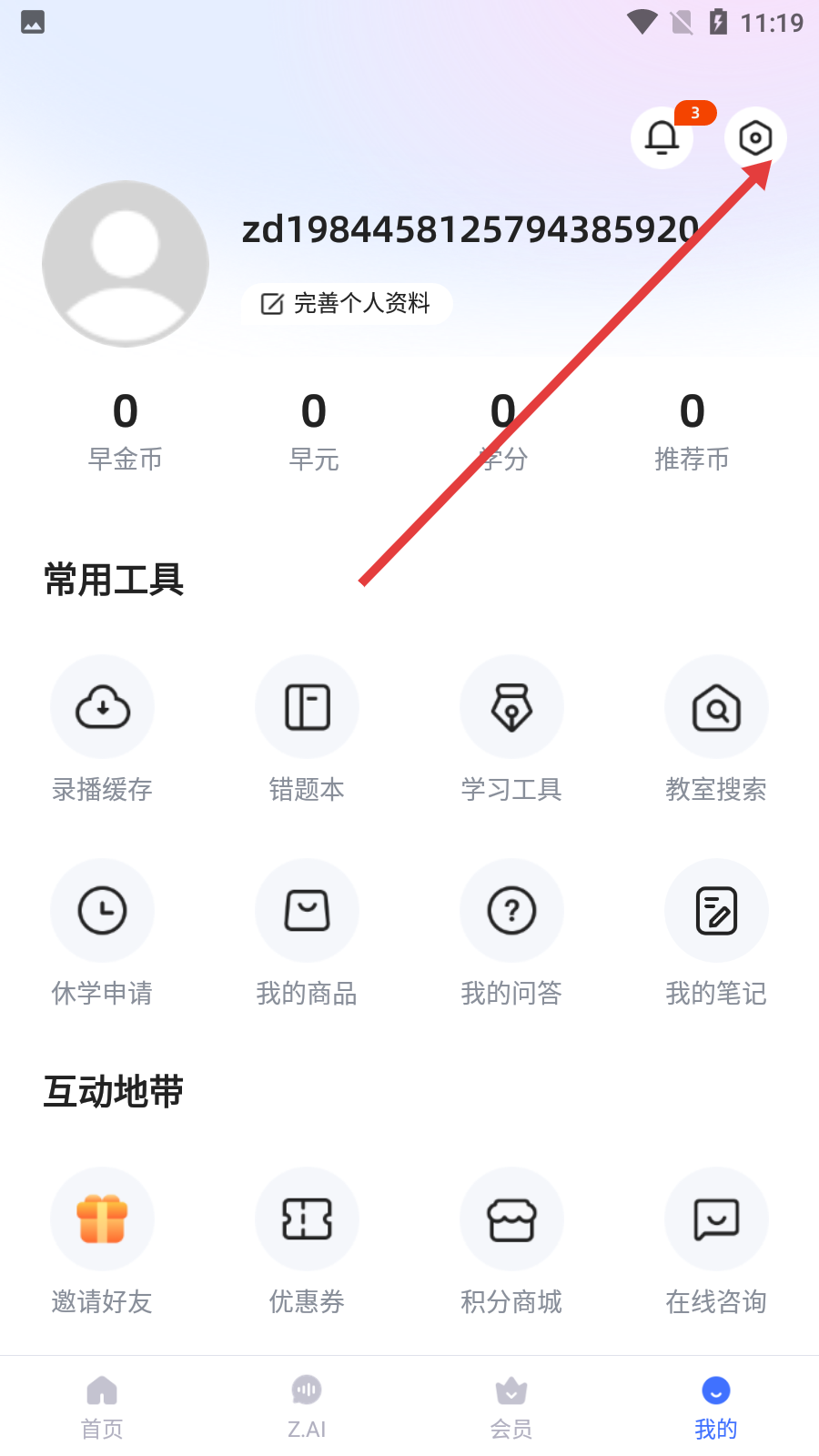
Task: Open 积分商城 store
Action: point(511,1219)
